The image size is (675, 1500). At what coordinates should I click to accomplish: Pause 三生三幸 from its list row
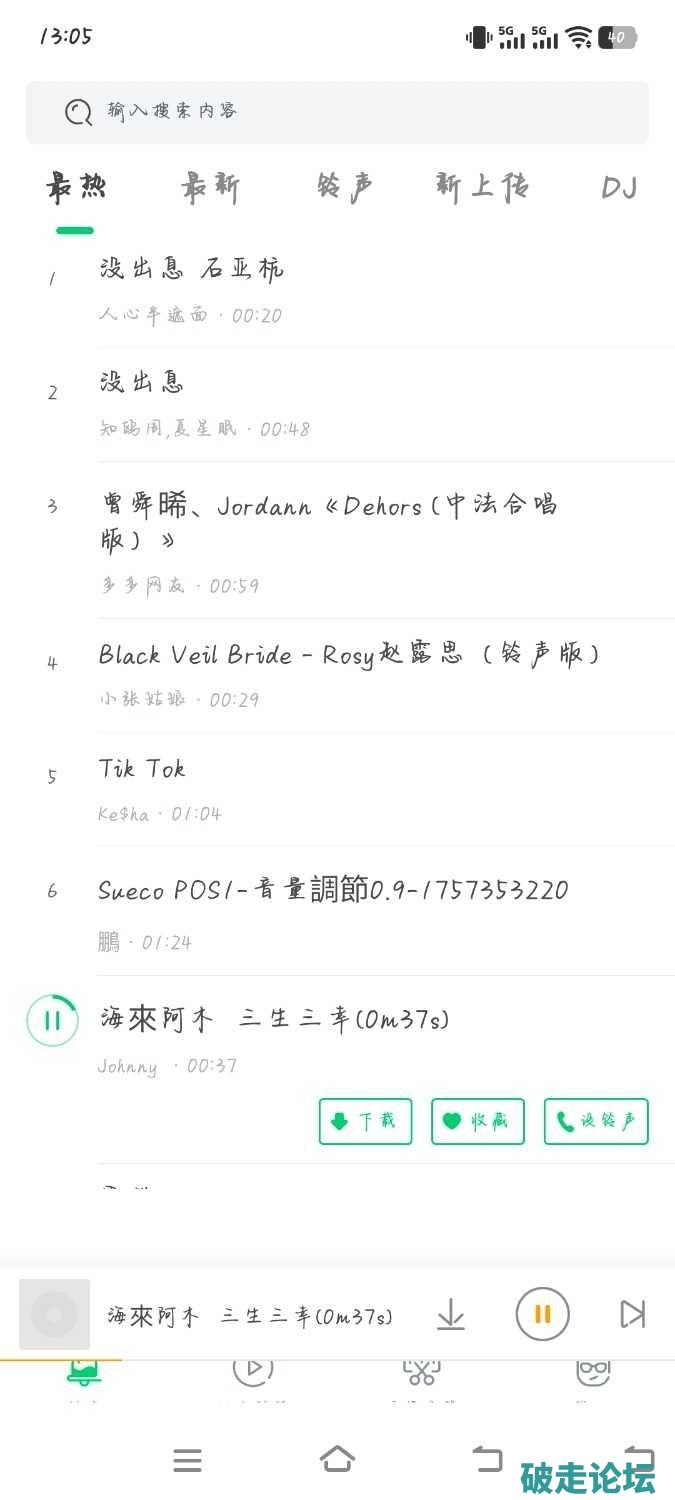[x=52, y=1021]
